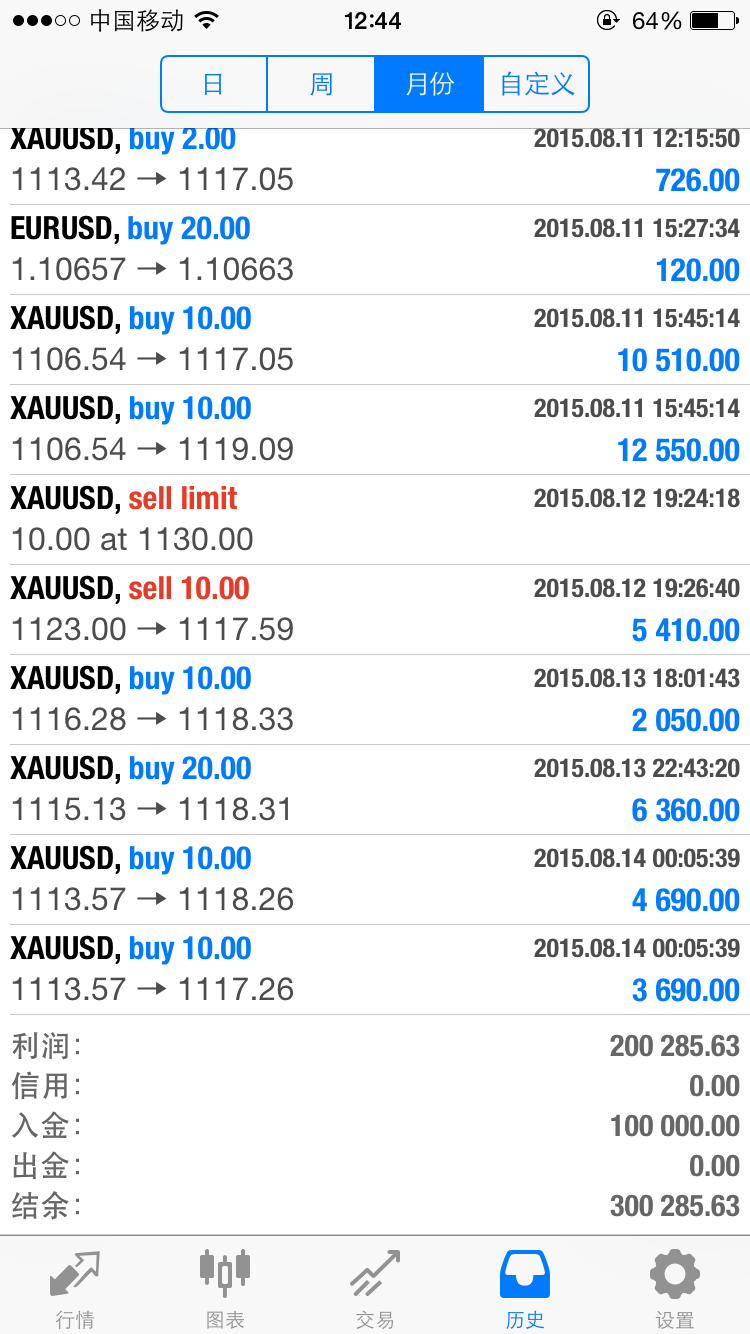Open the 自定义 custom period option
This screenshot has width=750, height=1334.
[x=537, y=84]
